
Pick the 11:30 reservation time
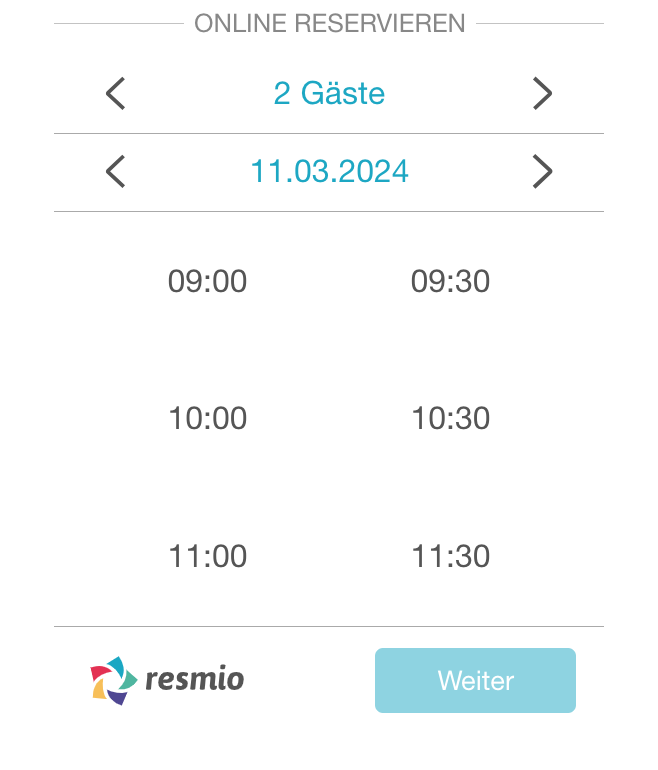tap(450, 556)
